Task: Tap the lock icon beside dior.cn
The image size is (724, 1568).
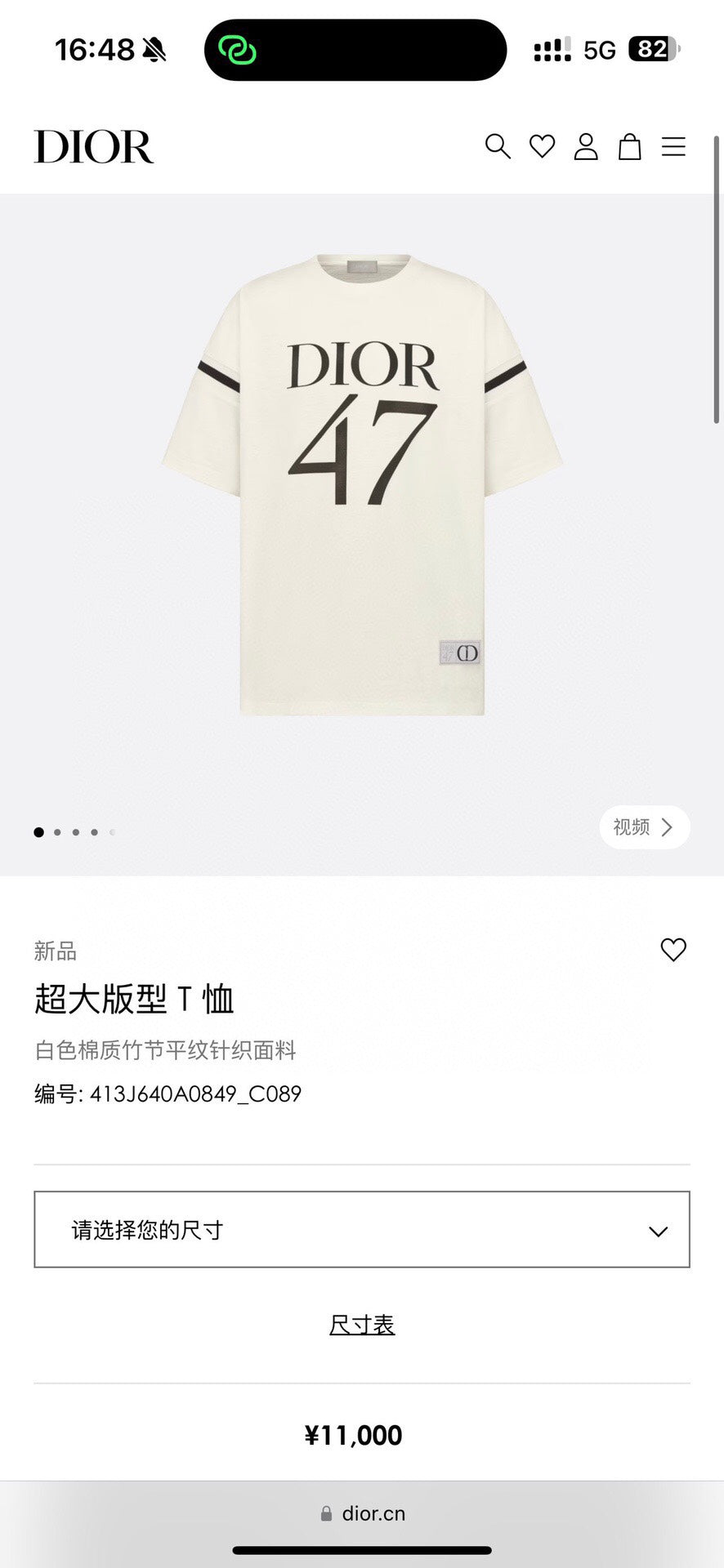Action: point(326,1513)
